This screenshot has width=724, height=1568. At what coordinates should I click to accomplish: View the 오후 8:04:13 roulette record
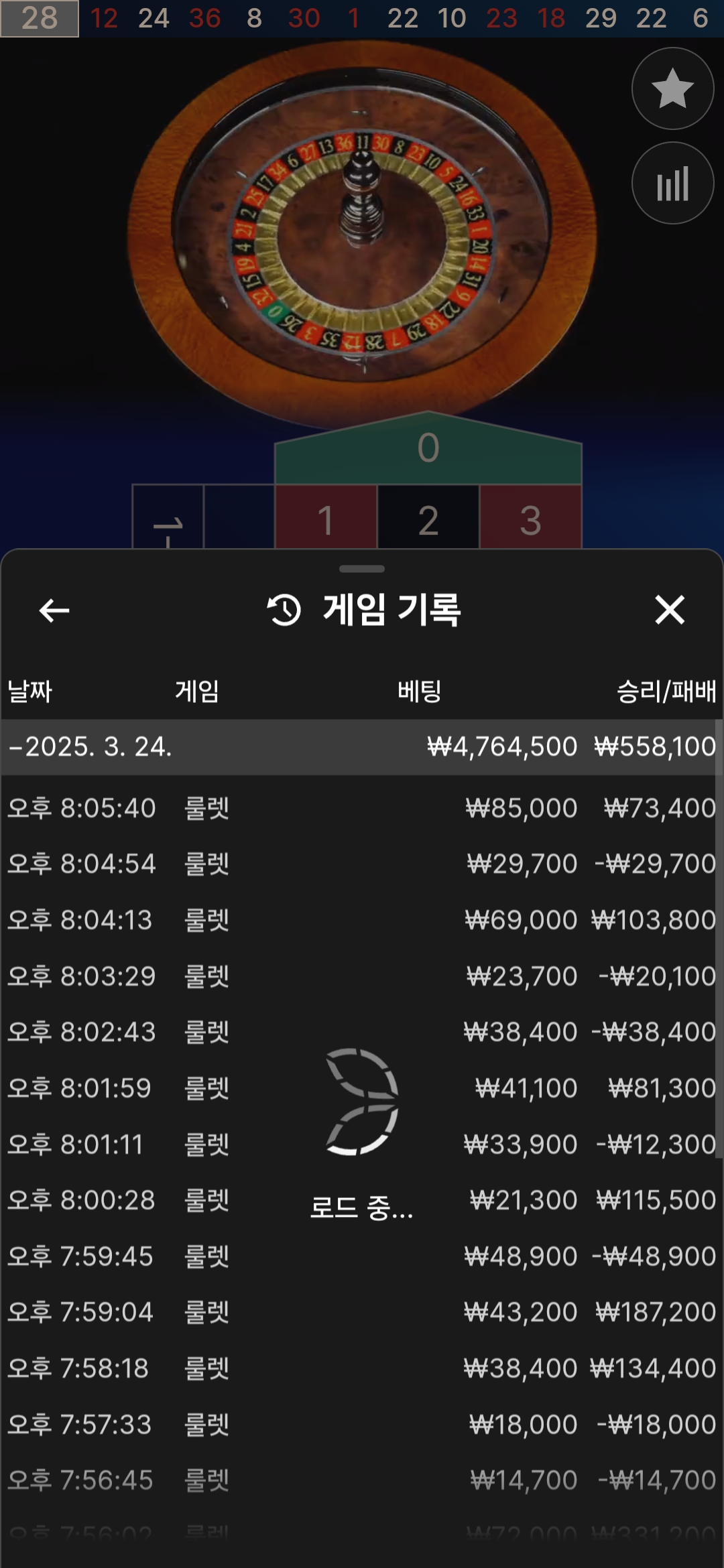[361, 920]
